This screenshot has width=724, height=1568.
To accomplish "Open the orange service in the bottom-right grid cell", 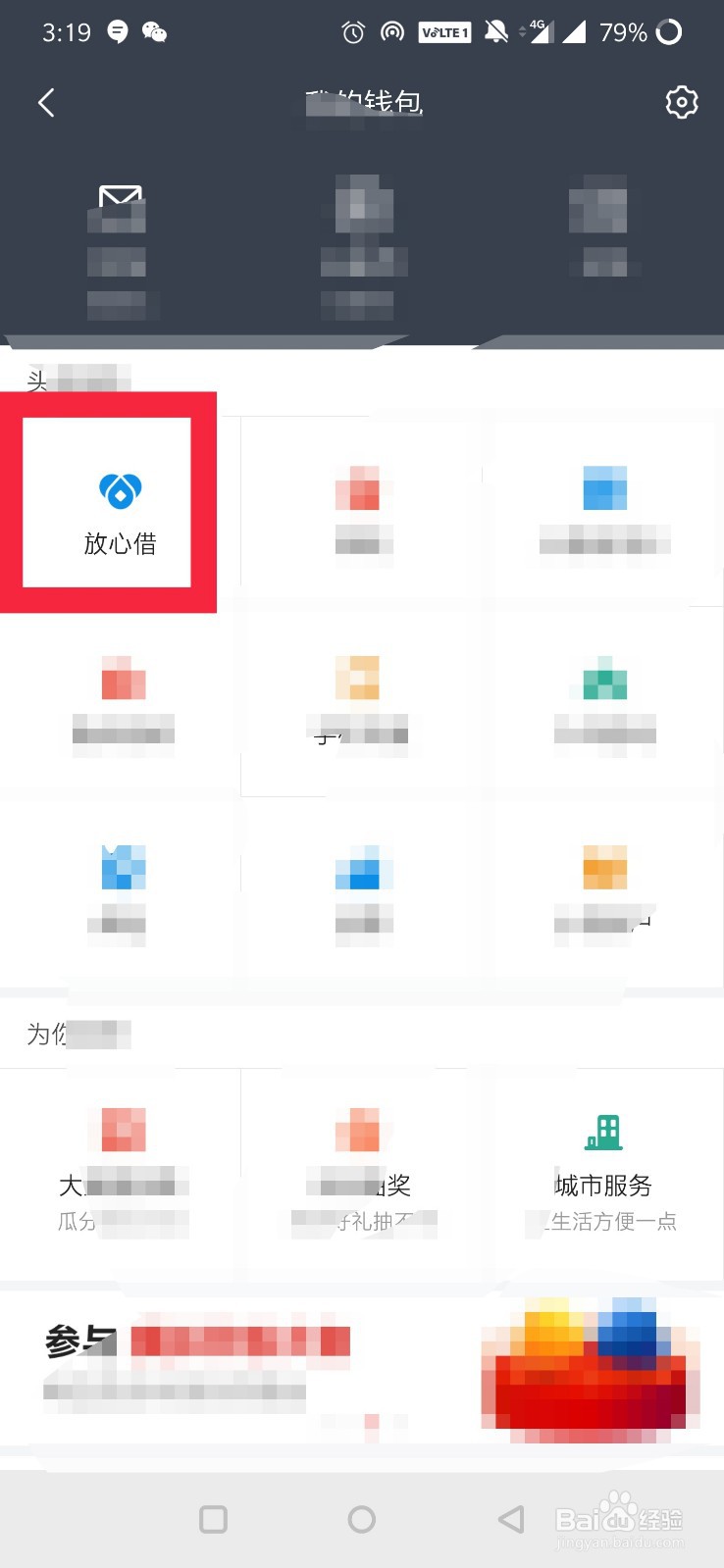I will pos(604,883).
